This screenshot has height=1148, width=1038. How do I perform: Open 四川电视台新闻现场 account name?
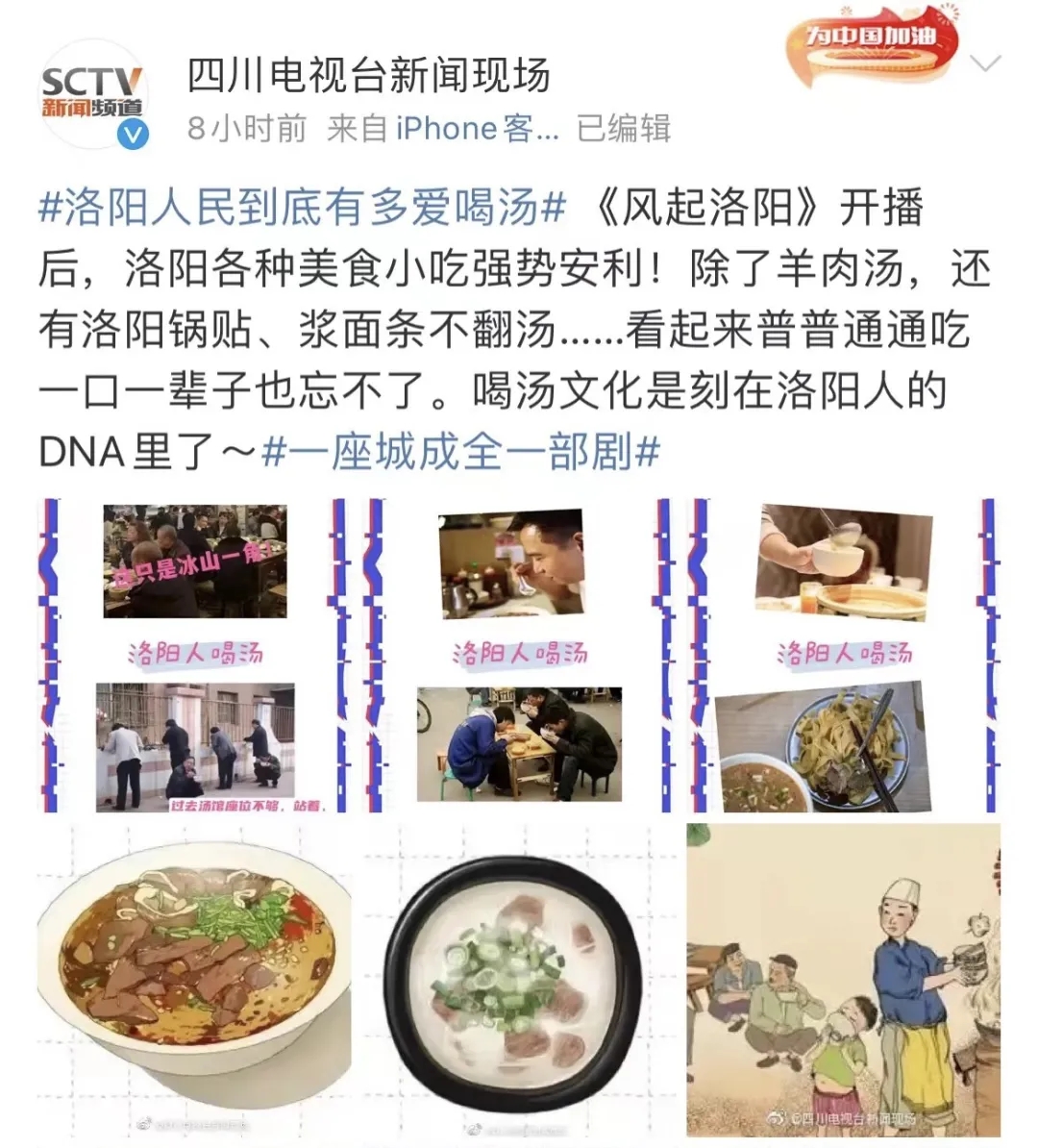(369, 75)
